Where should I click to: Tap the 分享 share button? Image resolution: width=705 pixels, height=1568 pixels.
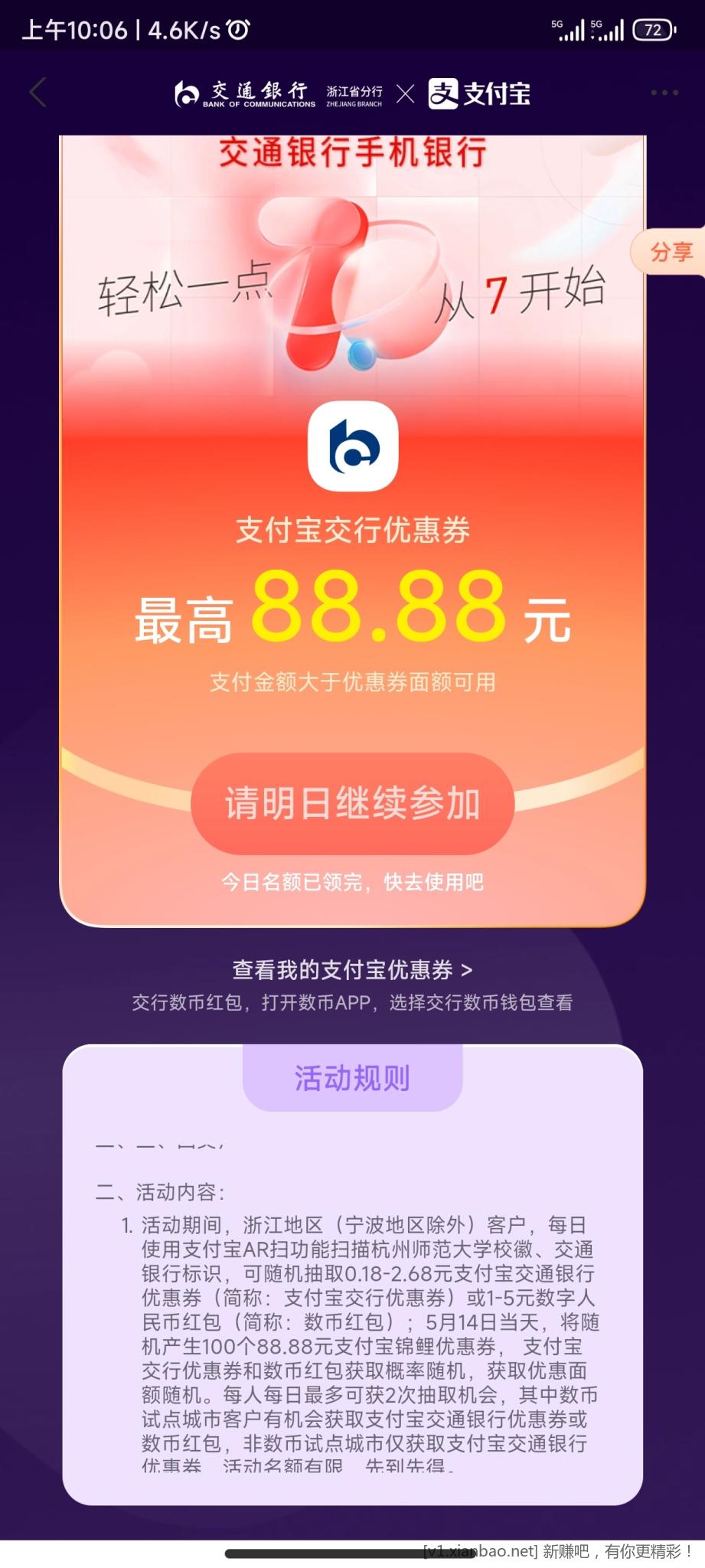click(x=671, y=252)
